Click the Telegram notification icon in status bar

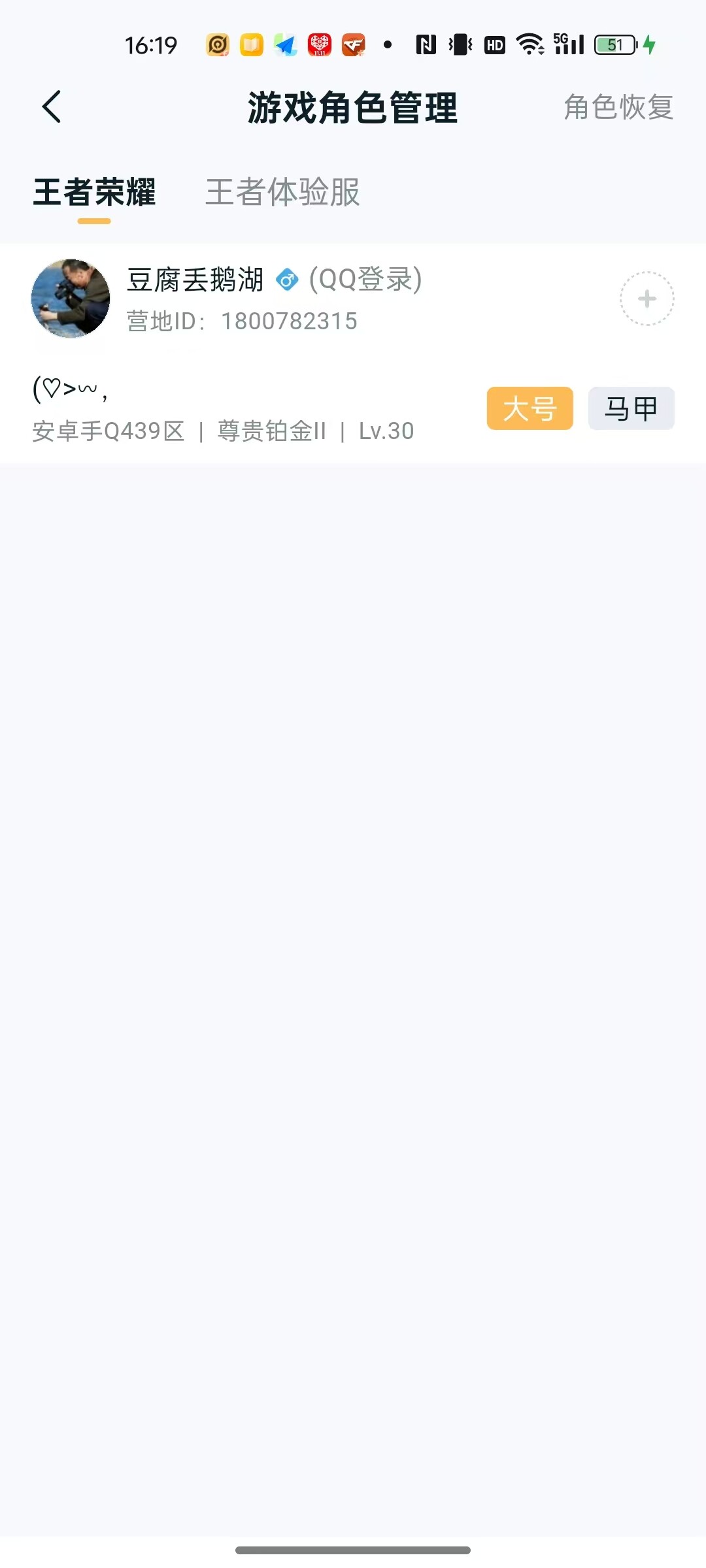284,44
